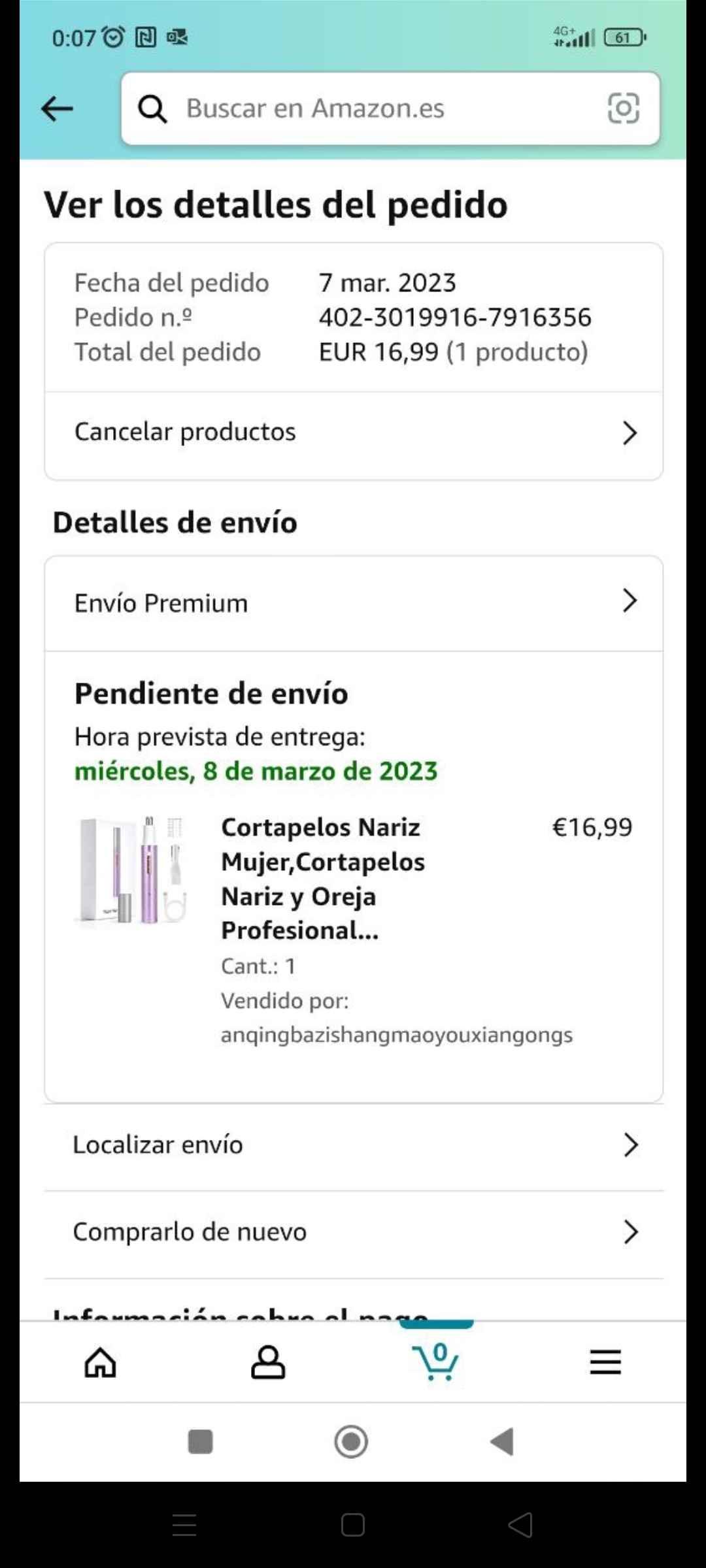The height and width of the screenshot is (1568, 706).
Task: Open the hamburger menu tab
Action: [605, 1362]
